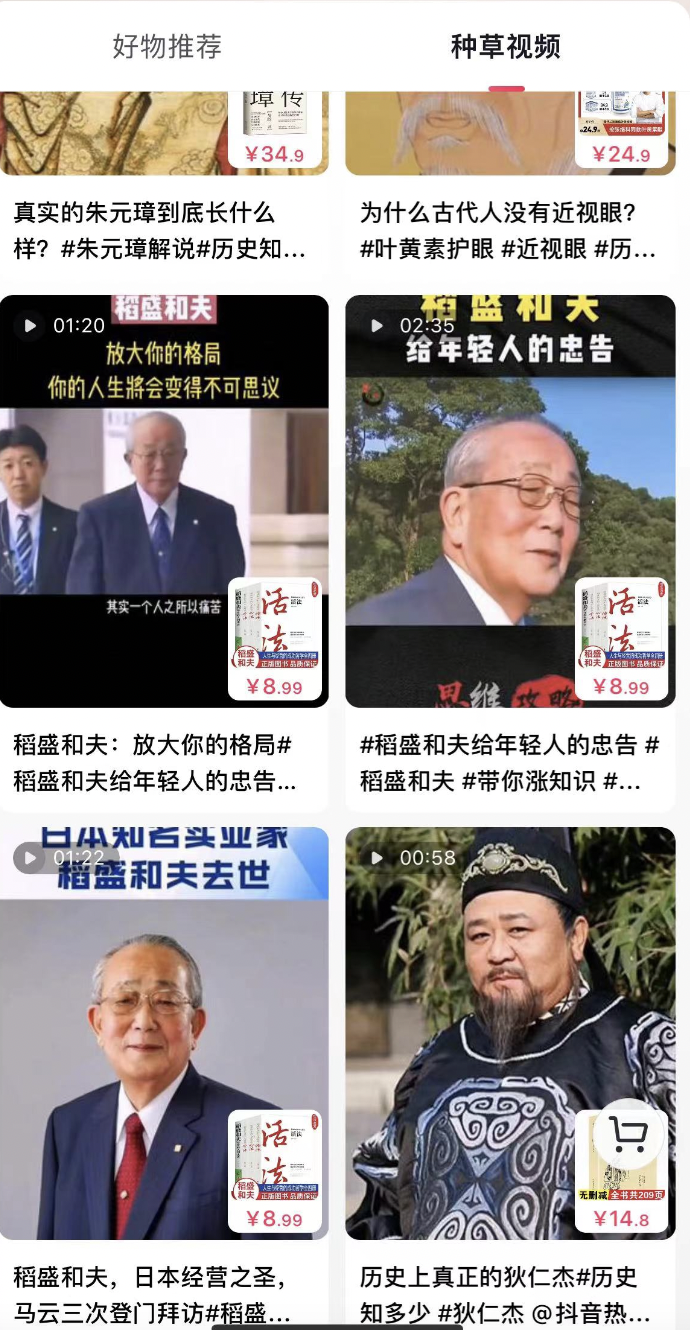Open the ¥24.9 product tag
The image size is (690, 1330).
pyautogui.click(x=621, y=130)
